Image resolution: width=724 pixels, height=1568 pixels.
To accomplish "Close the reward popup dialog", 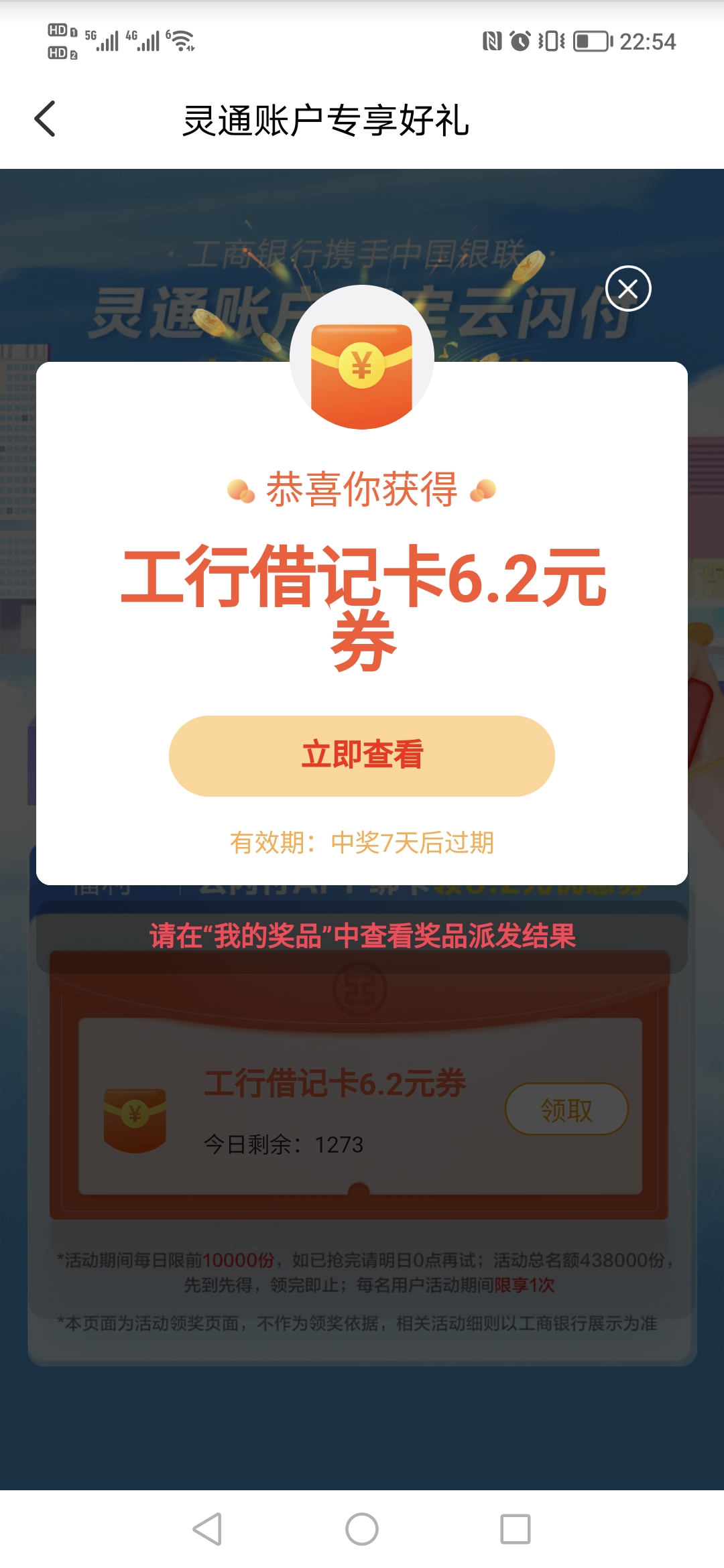I will 628,289.
